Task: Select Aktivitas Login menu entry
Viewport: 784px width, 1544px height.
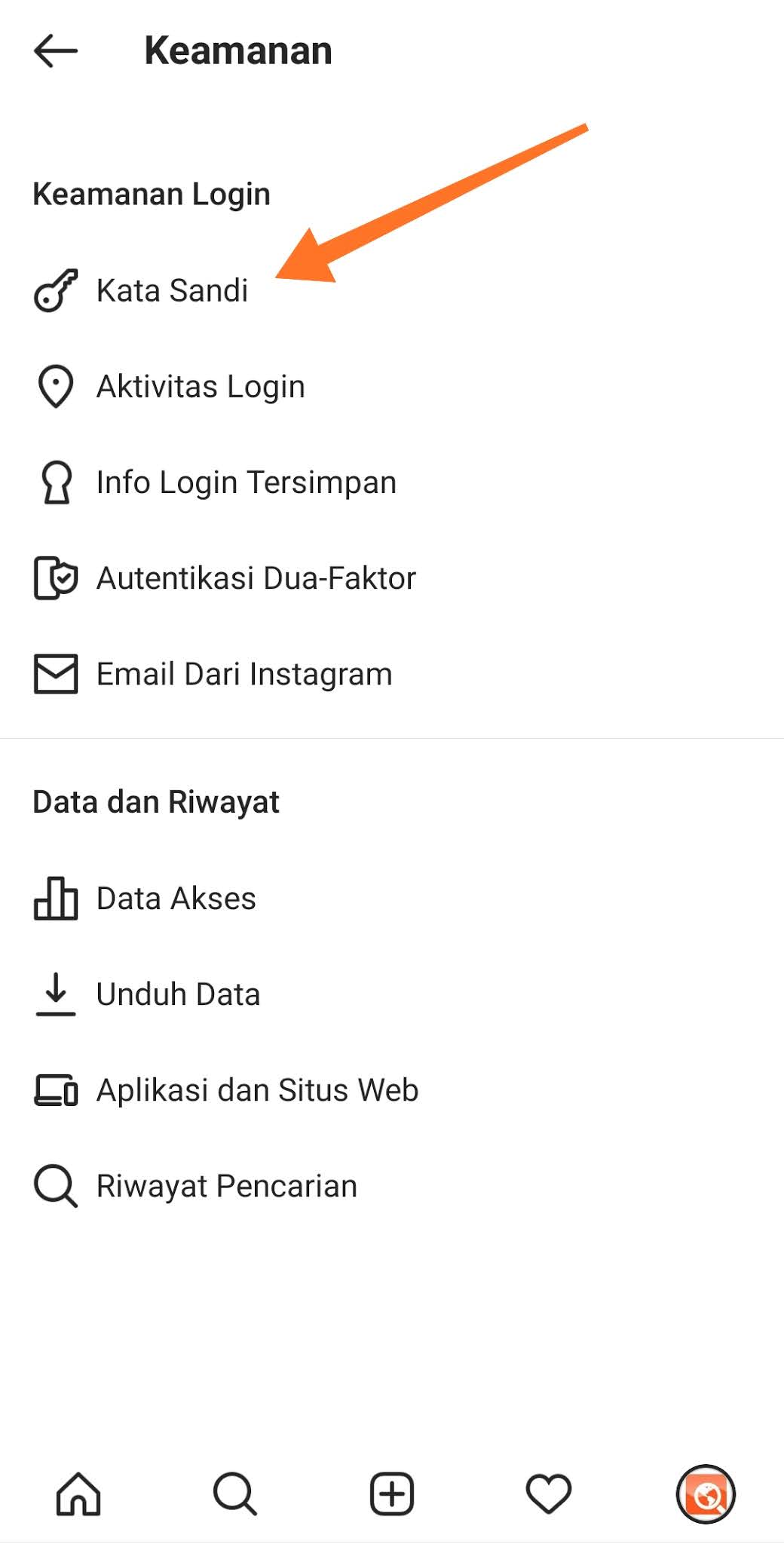Action: (x=200, y=386)
